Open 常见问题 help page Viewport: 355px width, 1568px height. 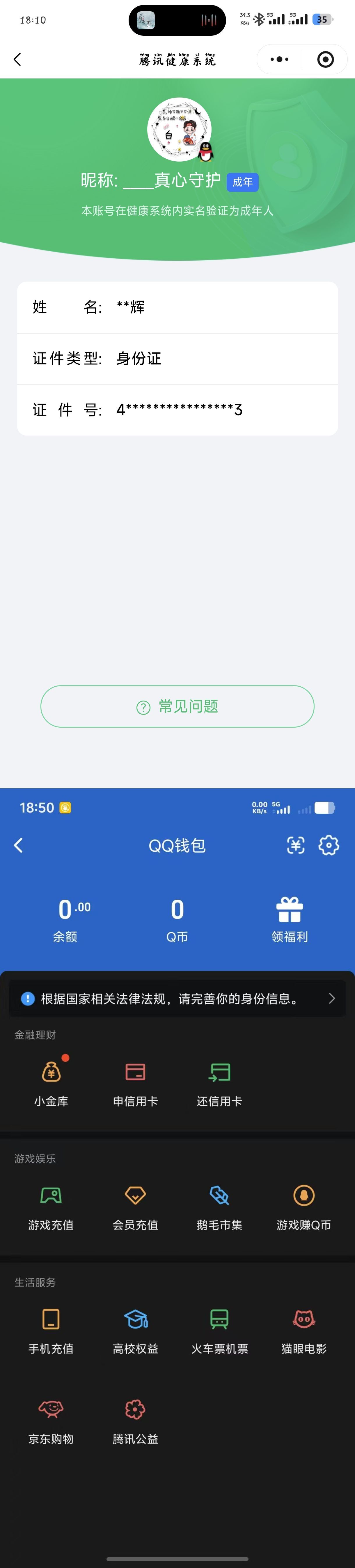point(177,706)
